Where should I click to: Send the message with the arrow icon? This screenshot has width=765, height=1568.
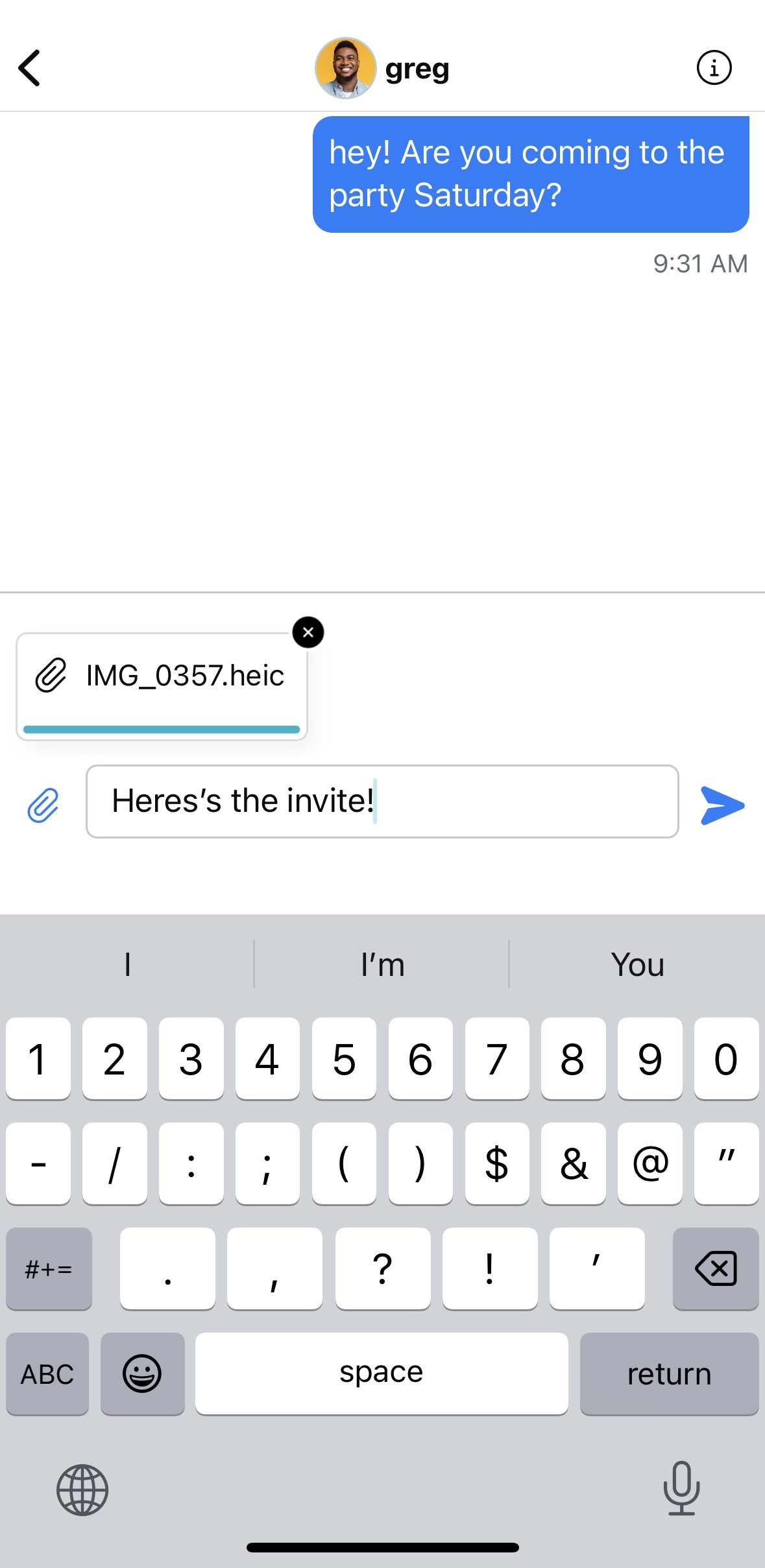[722, 805]
